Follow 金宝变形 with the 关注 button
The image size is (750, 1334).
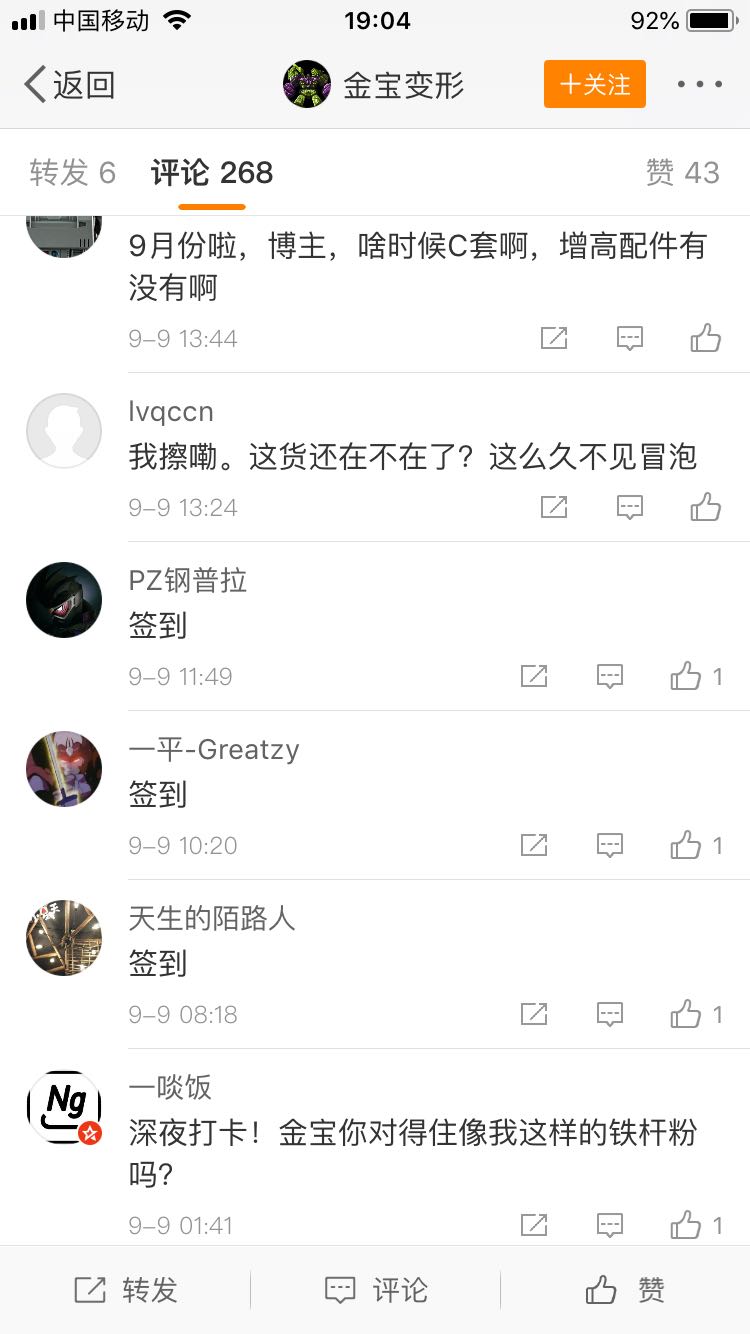click(x=595, y=84)
